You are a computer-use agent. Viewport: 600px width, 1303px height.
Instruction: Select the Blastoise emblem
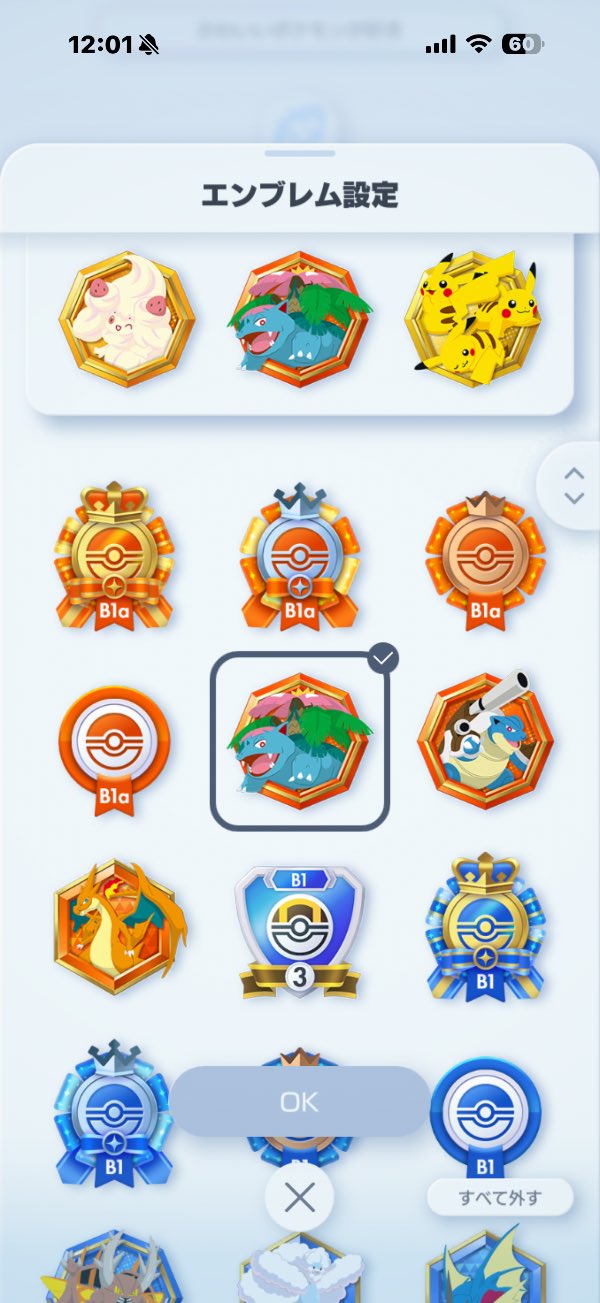[x=486, y=741]
